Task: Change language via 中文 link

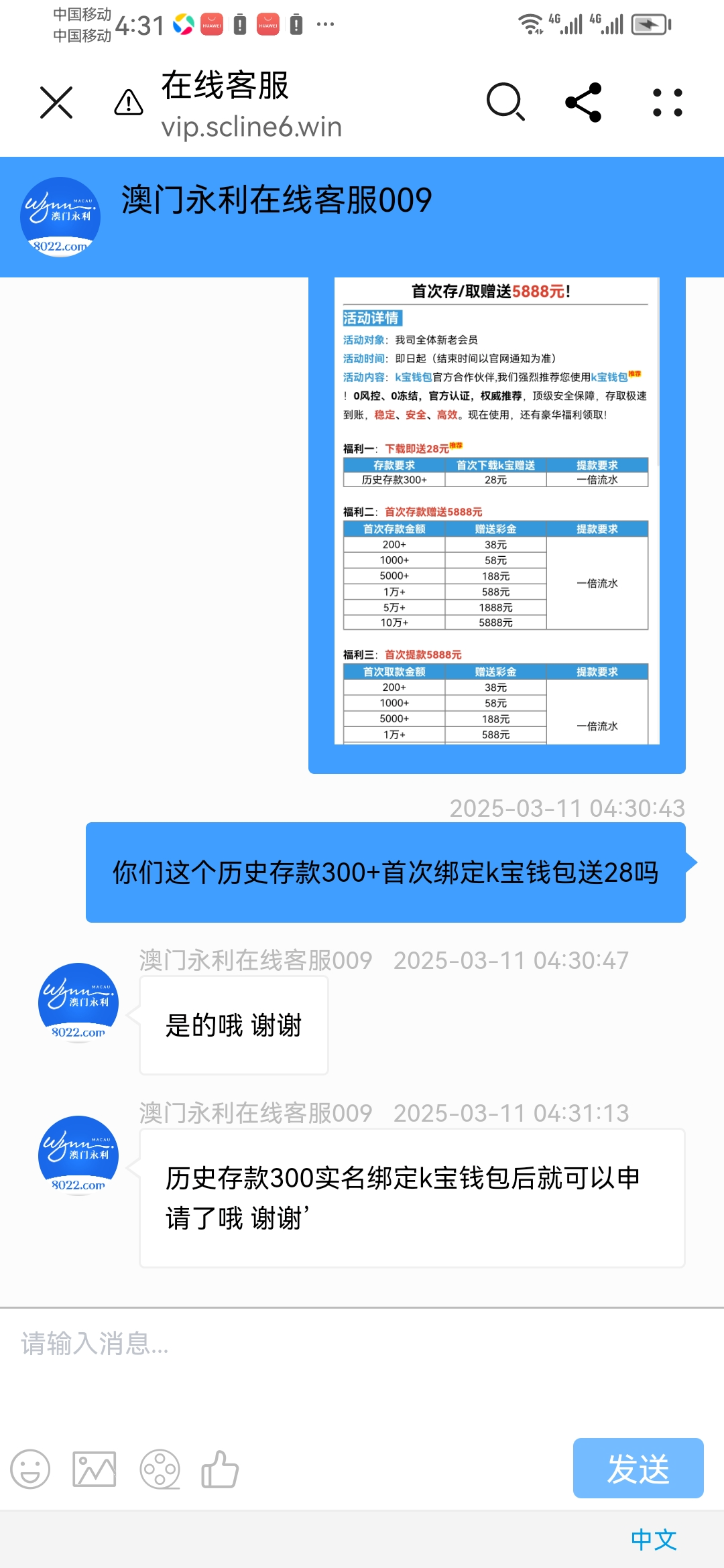Action: (x=653, y=1540)
